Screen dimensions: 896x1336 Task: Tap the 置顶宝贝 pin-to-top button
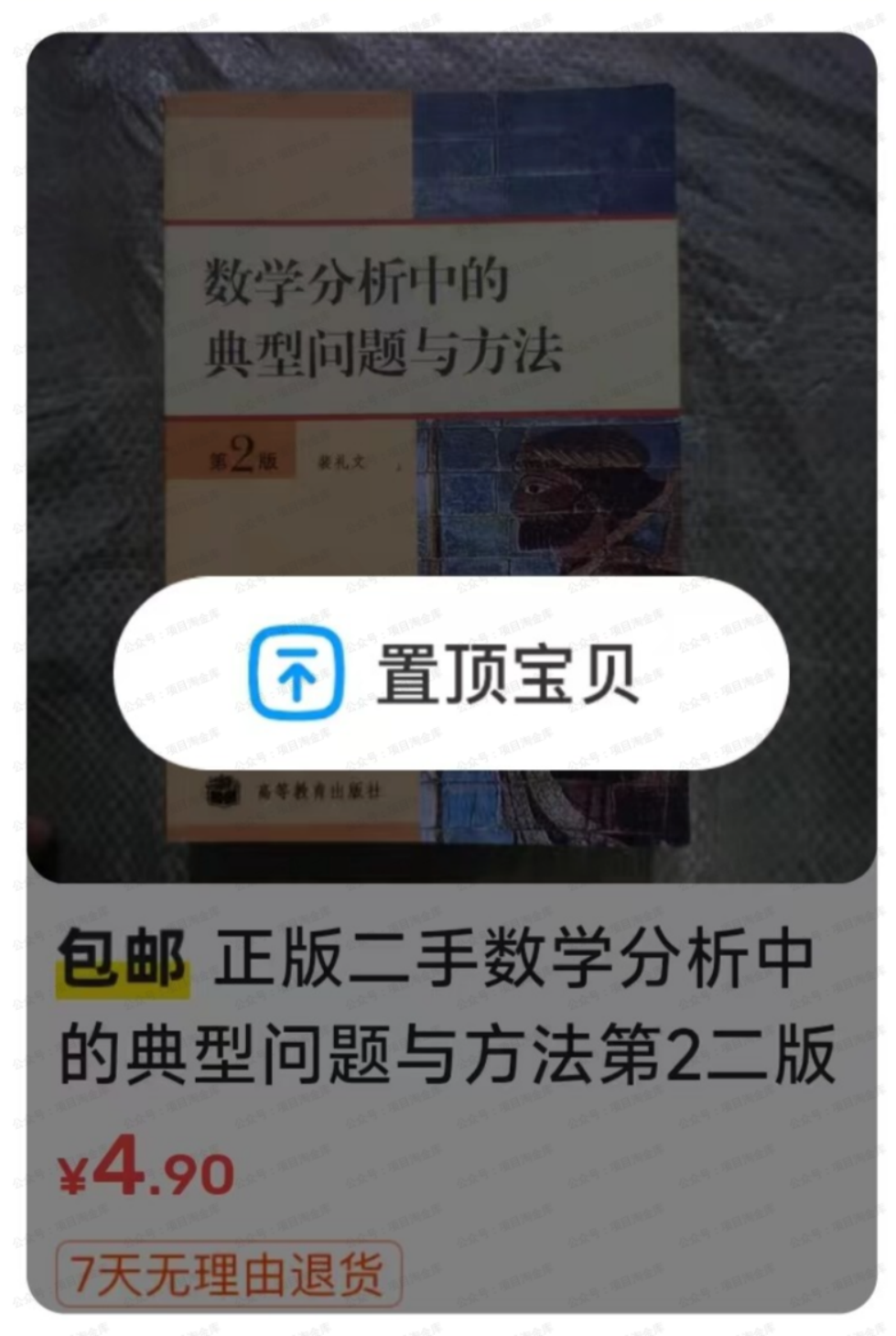pyautogui.click(x=450, y=673)
